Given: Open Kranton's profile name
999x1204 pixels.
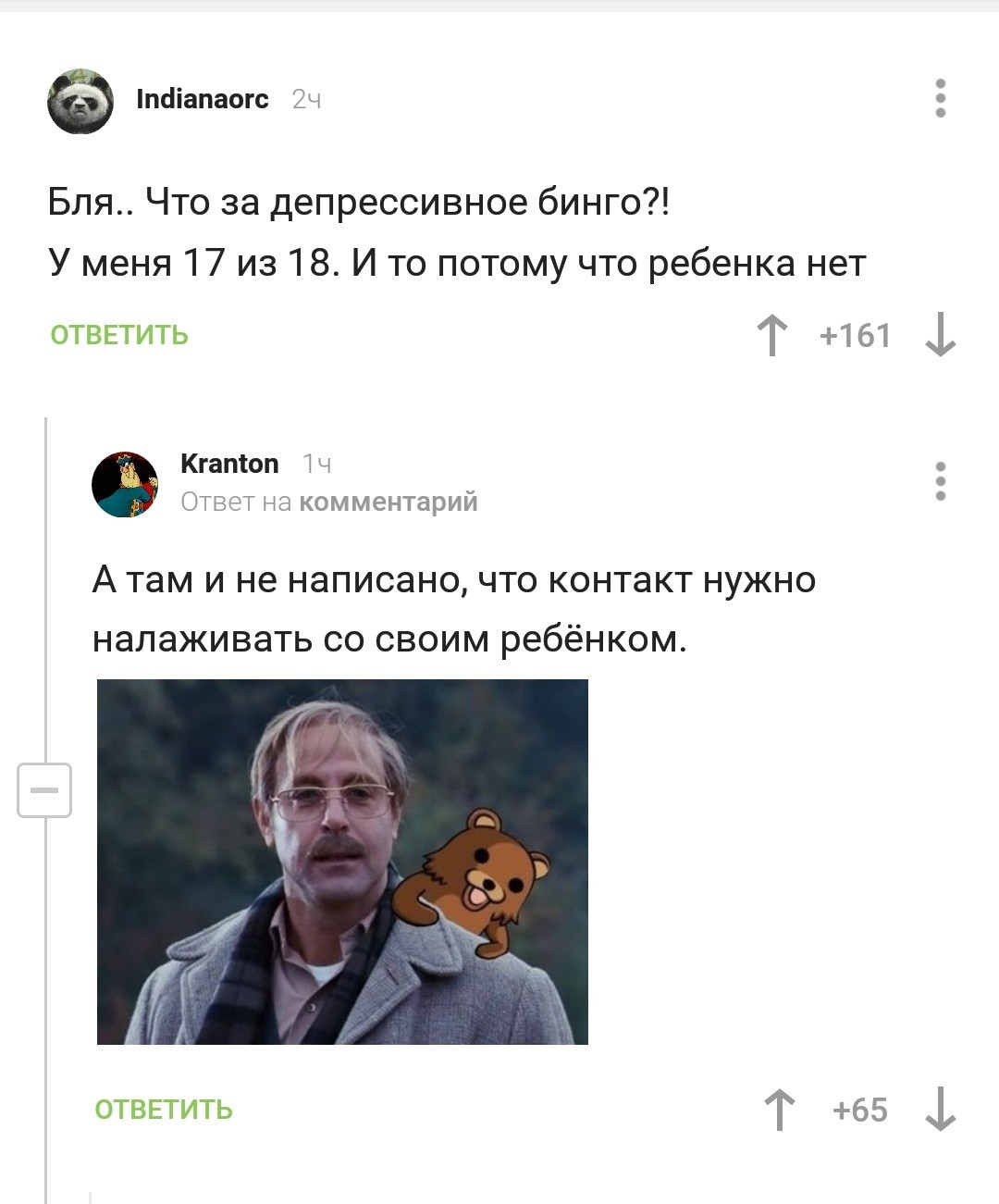Looking at the screenshot, I should [229, 463].
